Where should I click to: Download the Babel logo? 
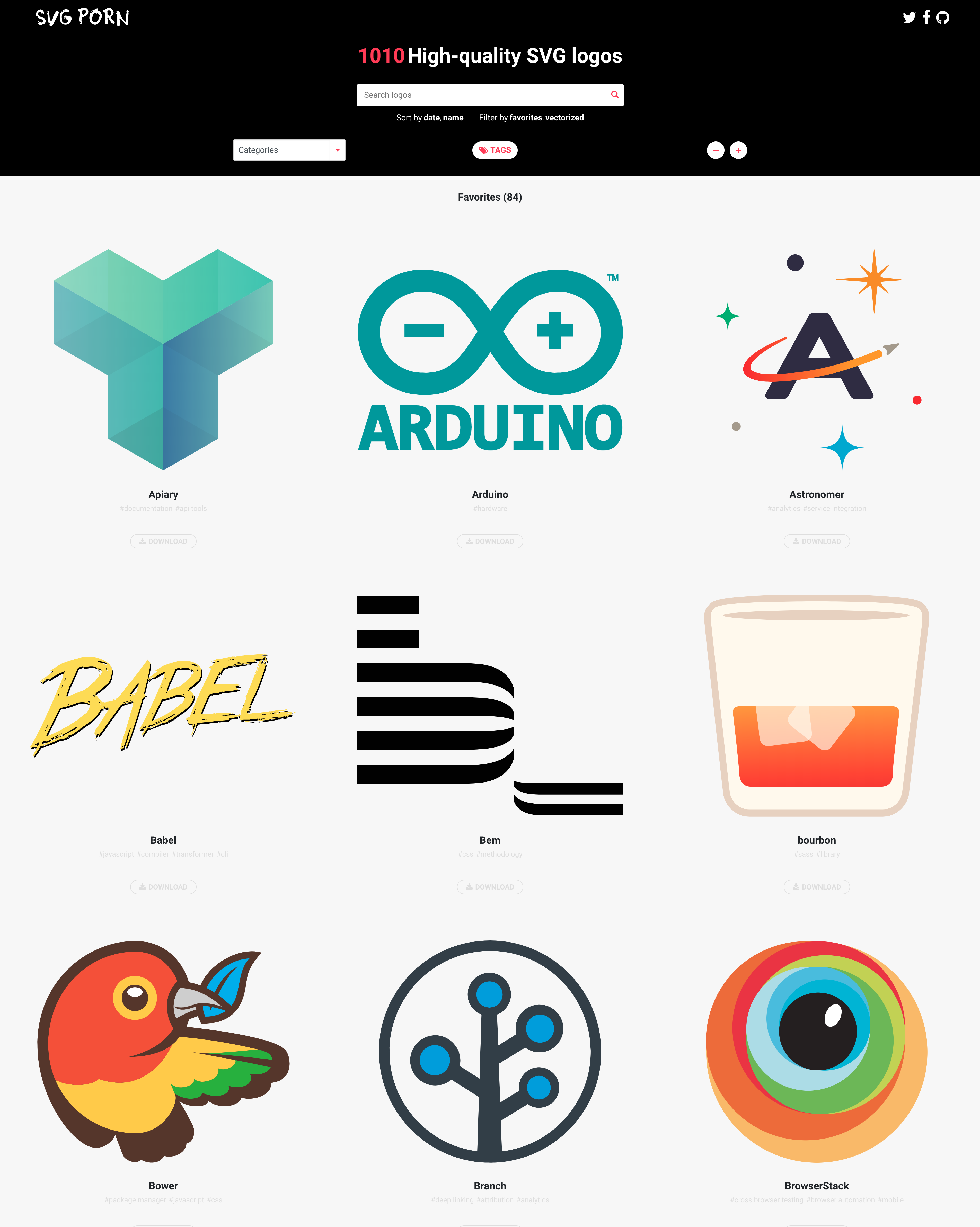coord(163,887)
